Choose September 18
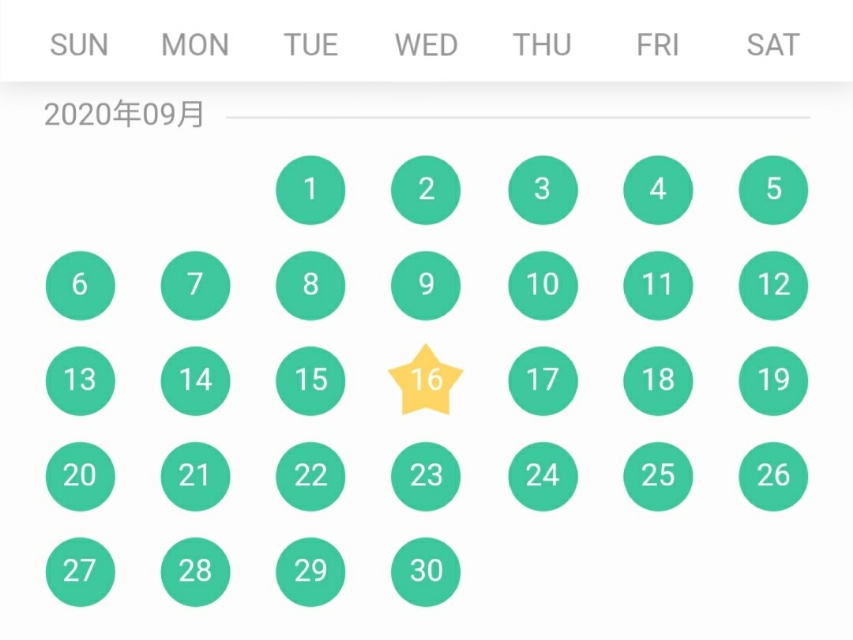 pyautogui.click(x=658, y=380)
